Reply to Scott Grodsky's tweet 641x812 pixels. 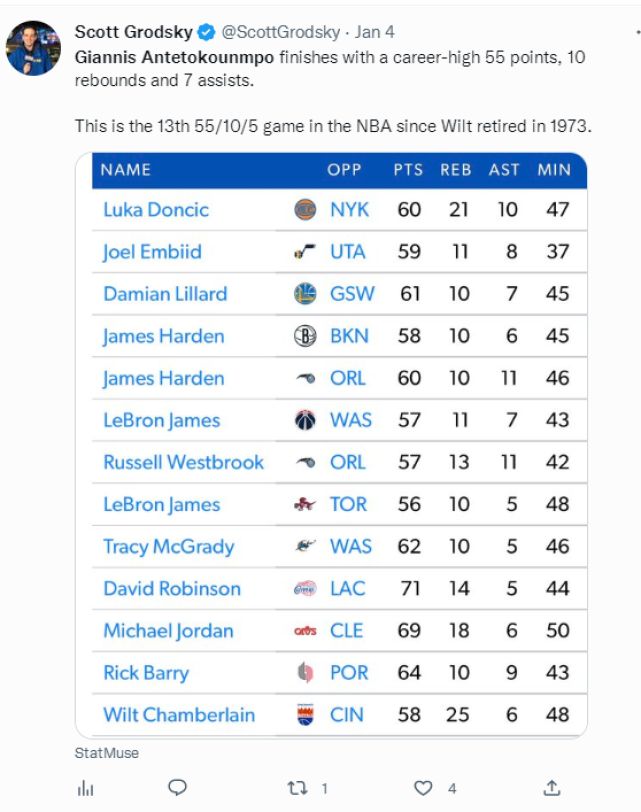tap(178, 788)
